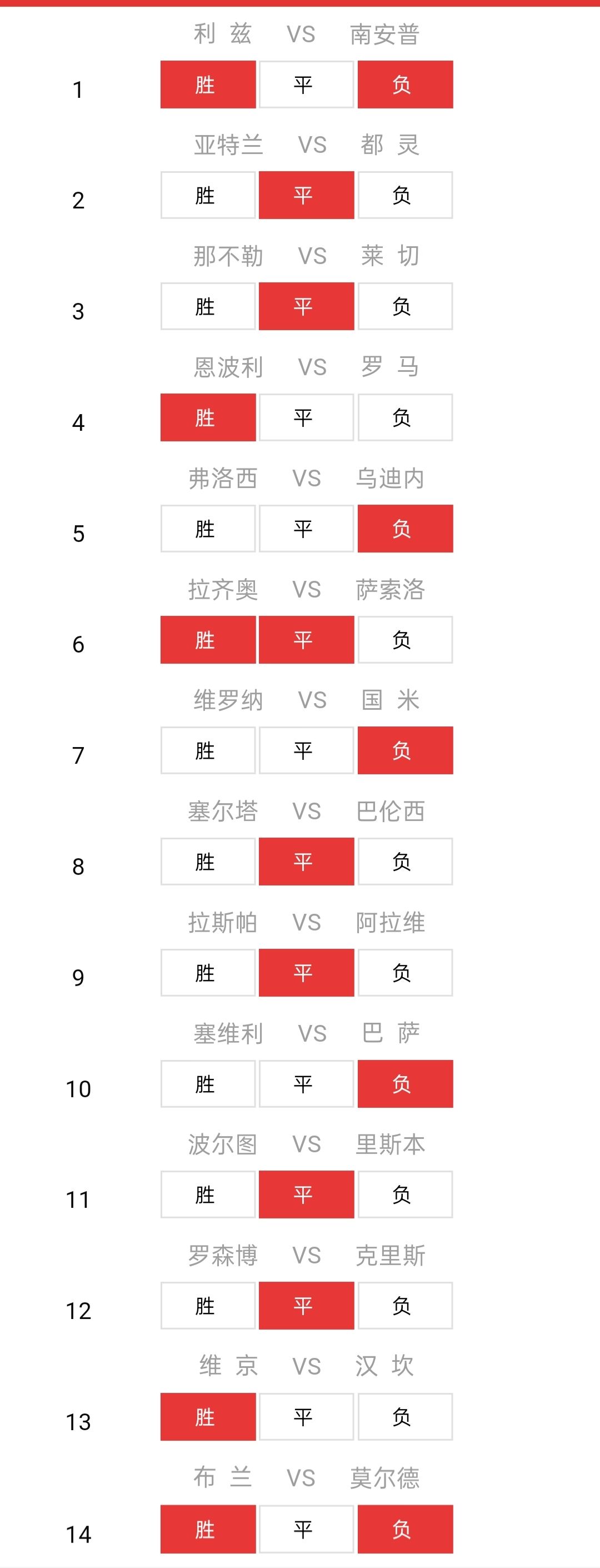Select 平 for 维京 vs 汉坎

point(306,1417)
